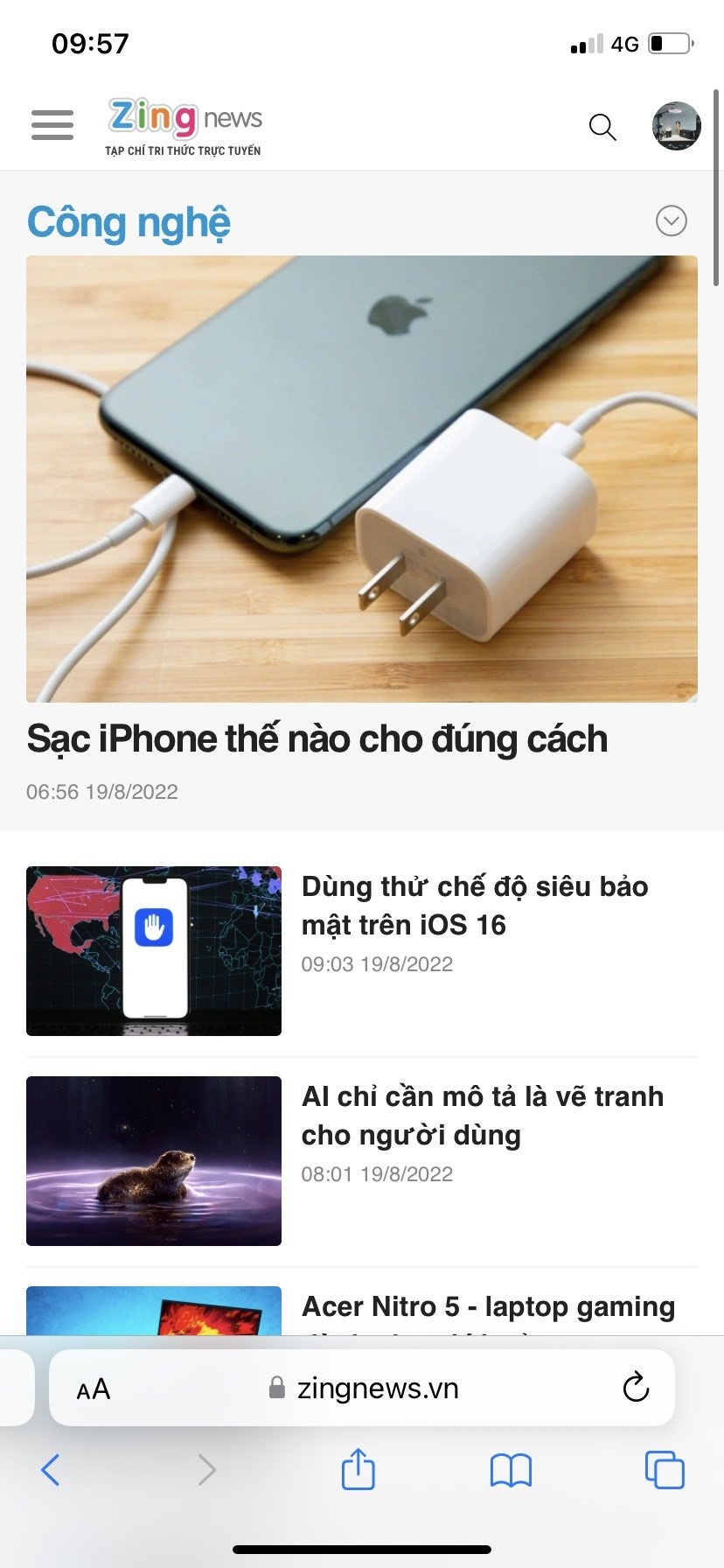Viewport: 724px width, 1568px height.
Task: Tap the zingnews.vn address bar
Action: point(376,1389)
